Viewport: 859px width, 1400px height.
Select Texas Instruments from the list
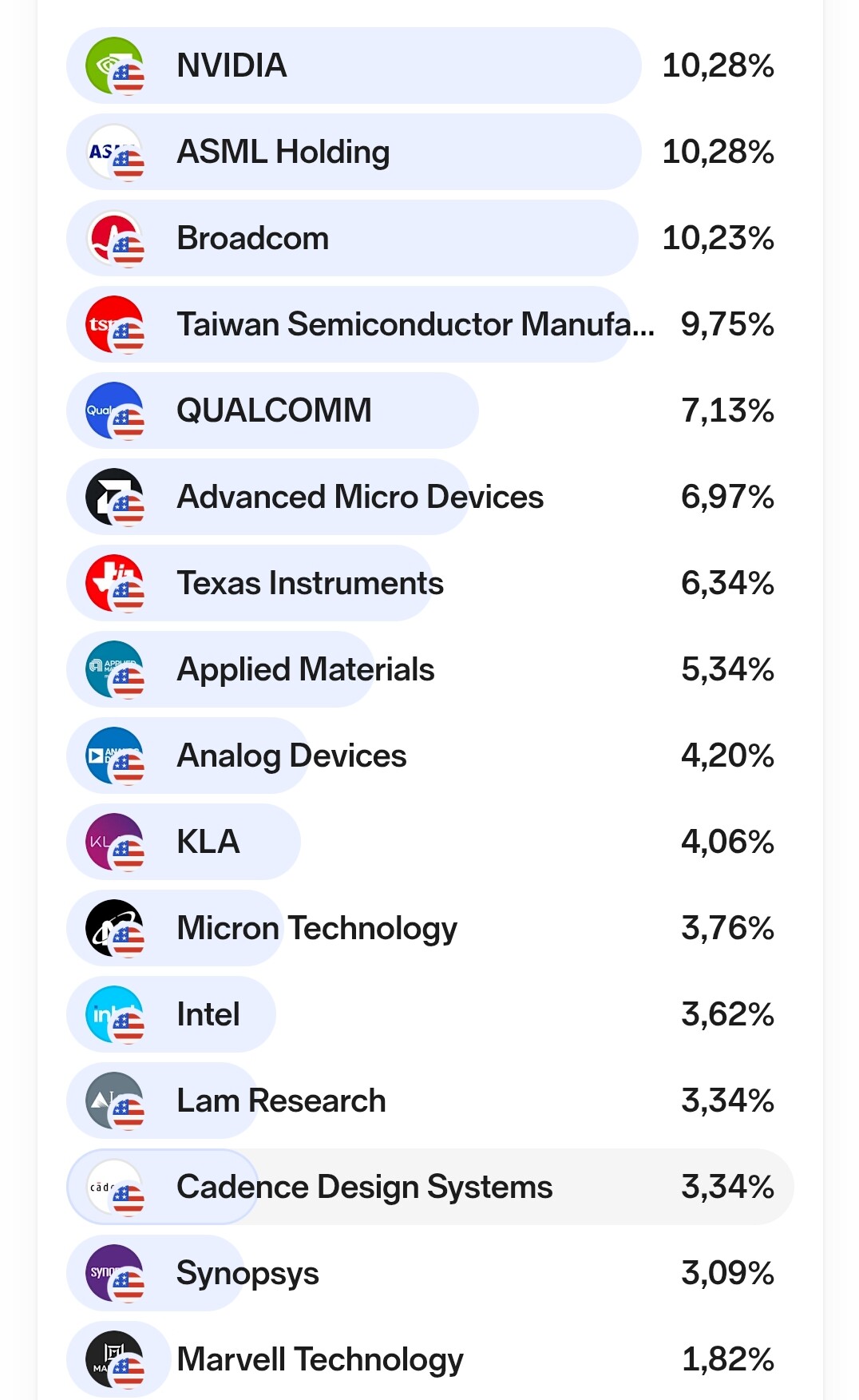pos(310,583)
